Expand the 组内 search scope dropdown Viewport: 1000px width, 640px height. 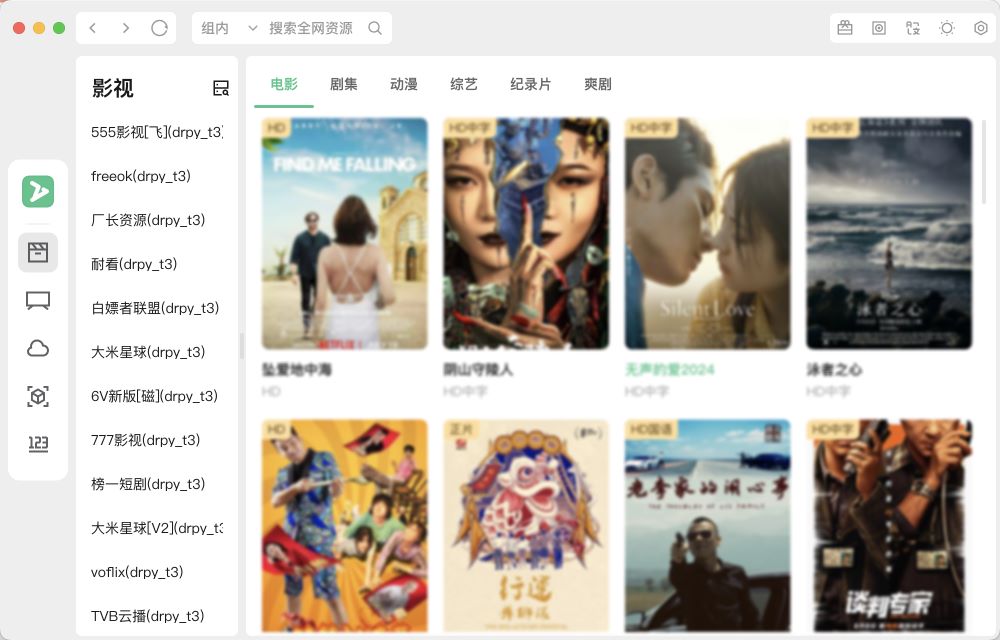point(229,28)
